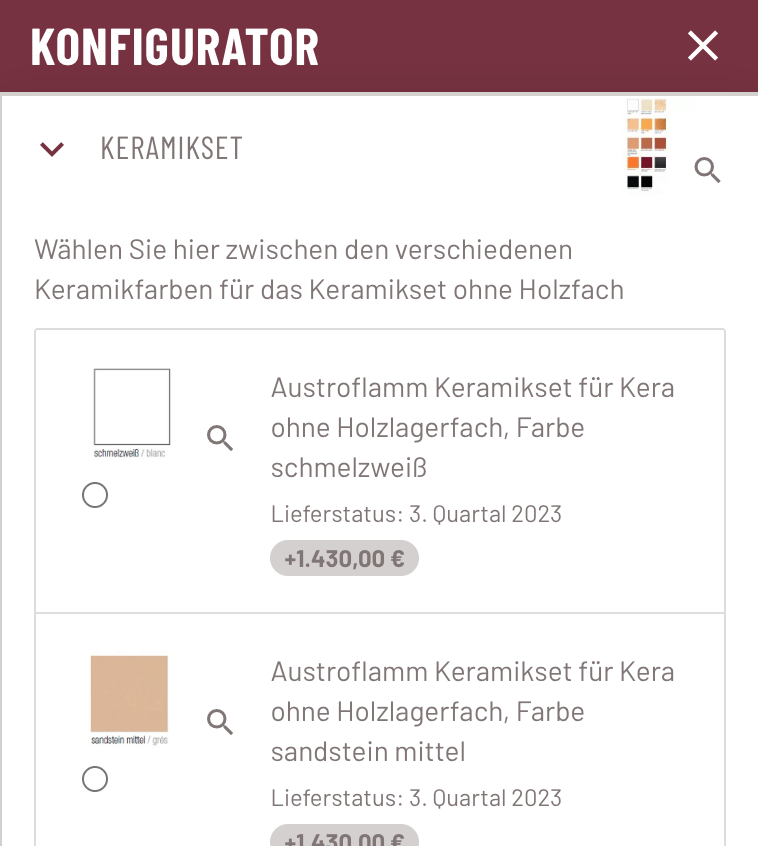Click the KONFIGURATOR header title
Screen dimensions: 758x846
(x=175, y=45)
